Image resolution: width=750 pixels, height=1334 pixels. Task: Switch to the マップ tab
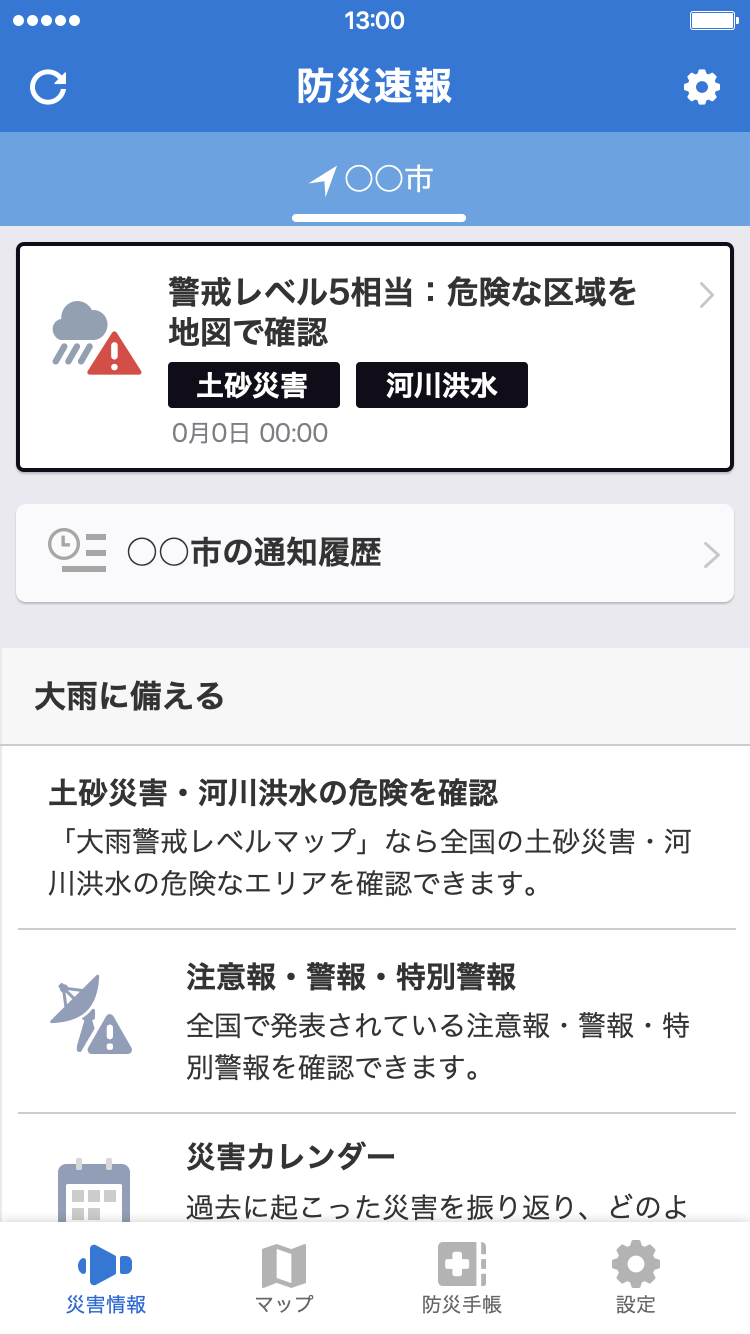(x=284, y=1278)
